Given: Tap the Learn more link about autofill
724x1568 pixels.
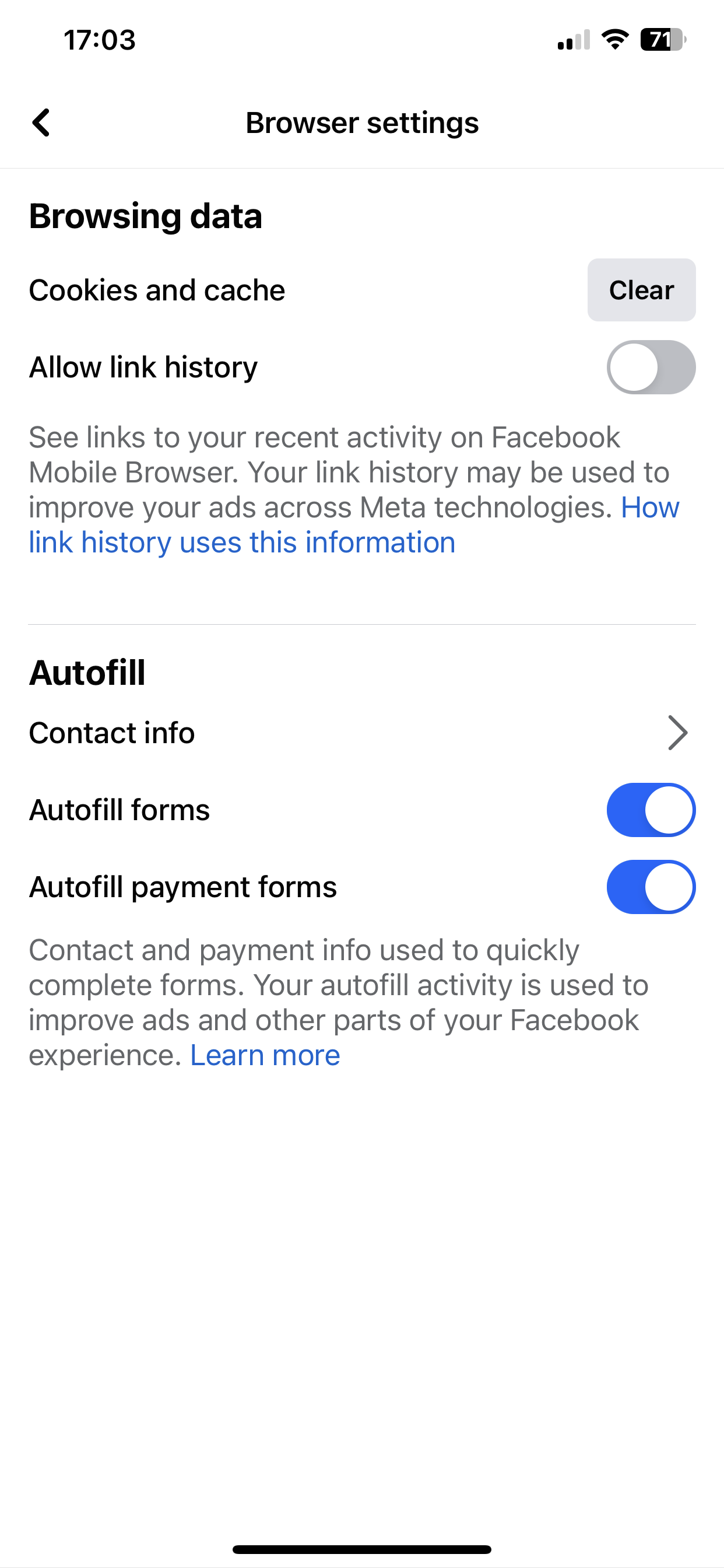Looking at the screenshot, I should pyautogui.click(x=265, y=1055).
